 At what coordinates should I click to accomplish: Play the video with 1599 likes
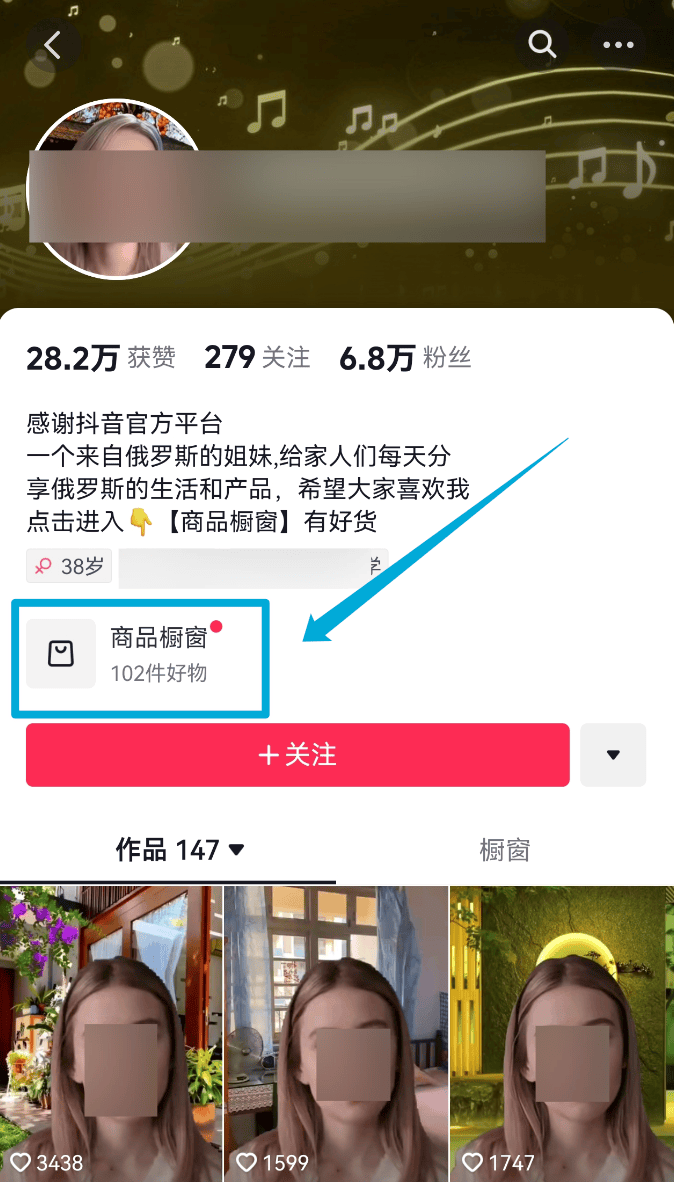(335, 1030)
